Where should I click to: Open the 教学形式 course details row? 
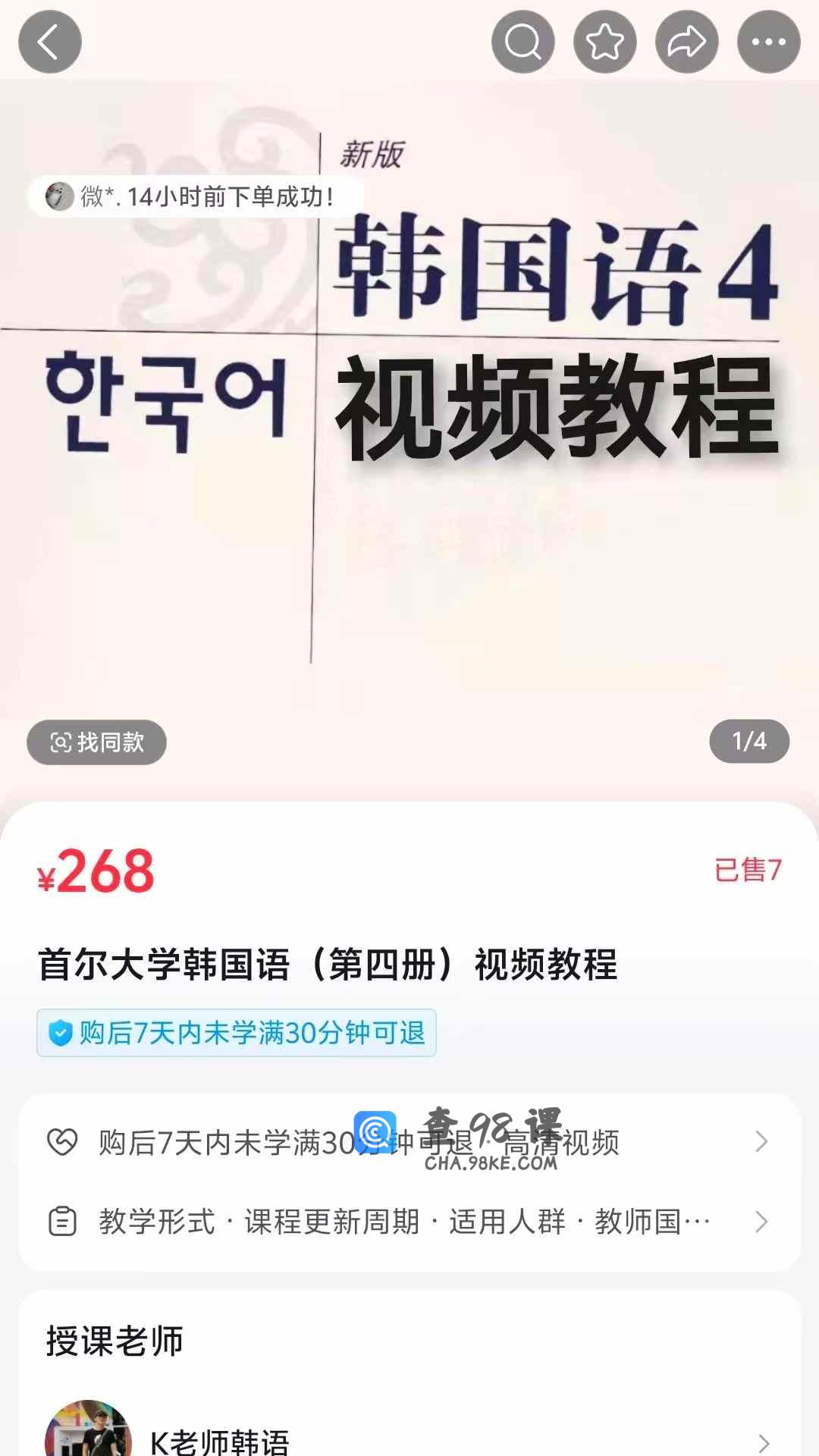[x=409, y=1222]
